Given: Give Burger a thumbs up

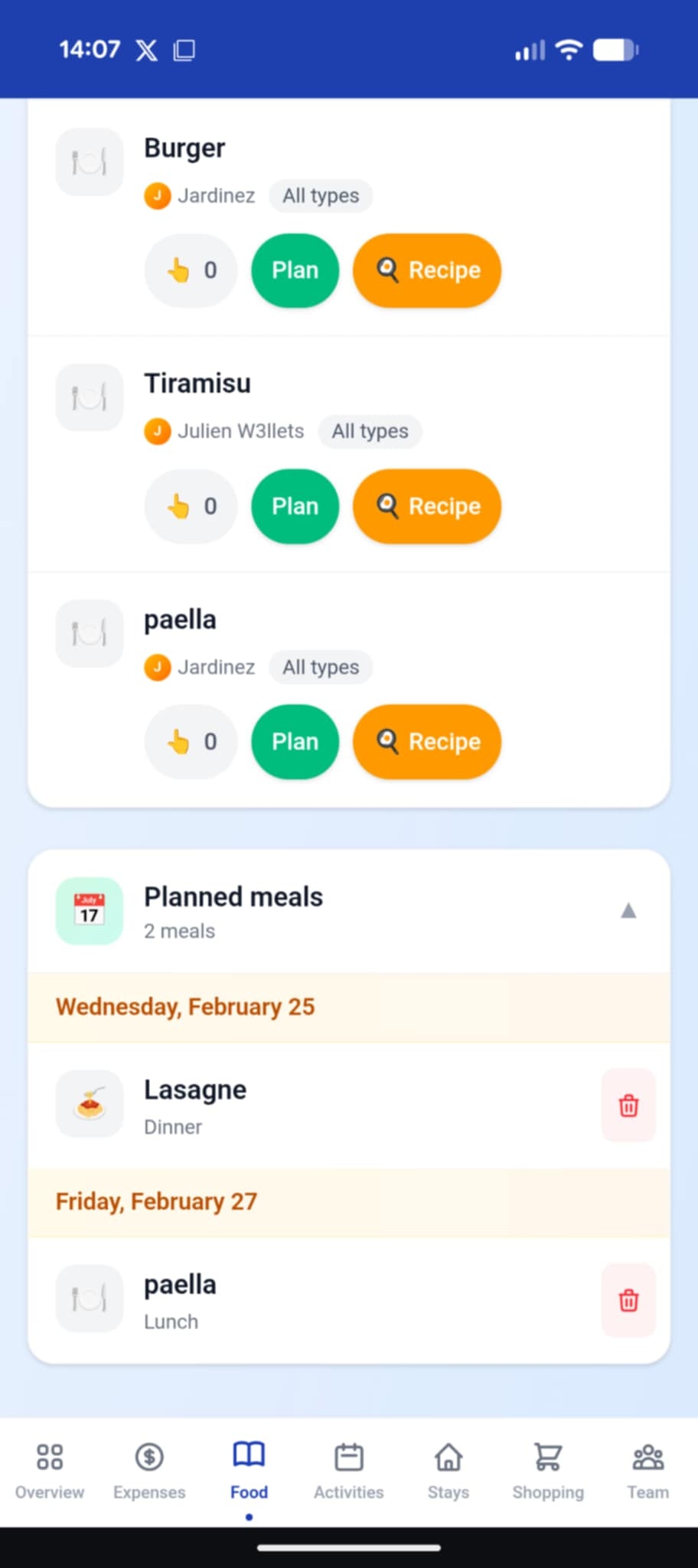Looking at the screenshot, I should pyautogui.click(x=190, y=270).
